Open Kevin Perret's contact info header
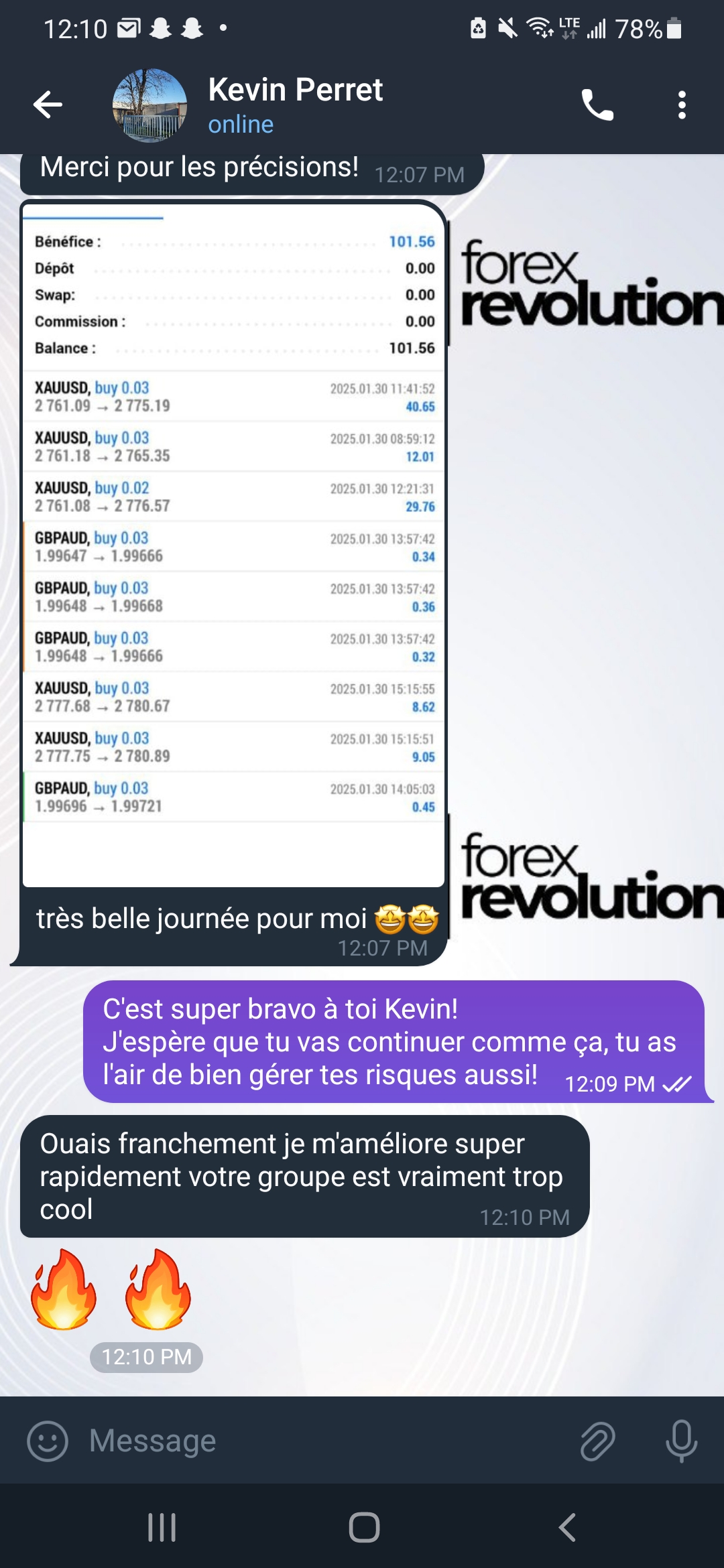This screenshot has width=724, height=1568. (x=295, y=105)
